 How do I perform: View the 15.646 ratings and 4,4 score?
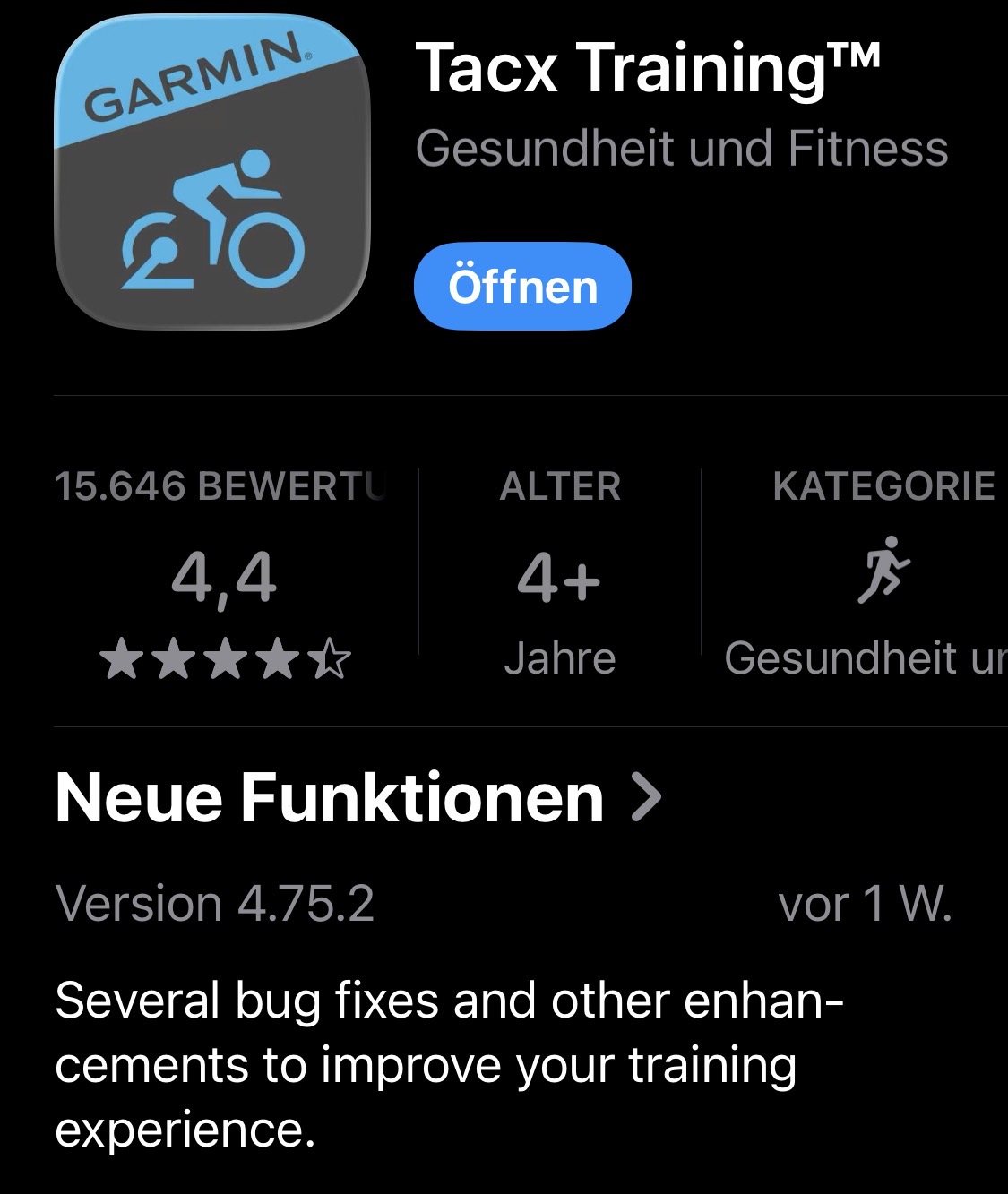[224, 578]
